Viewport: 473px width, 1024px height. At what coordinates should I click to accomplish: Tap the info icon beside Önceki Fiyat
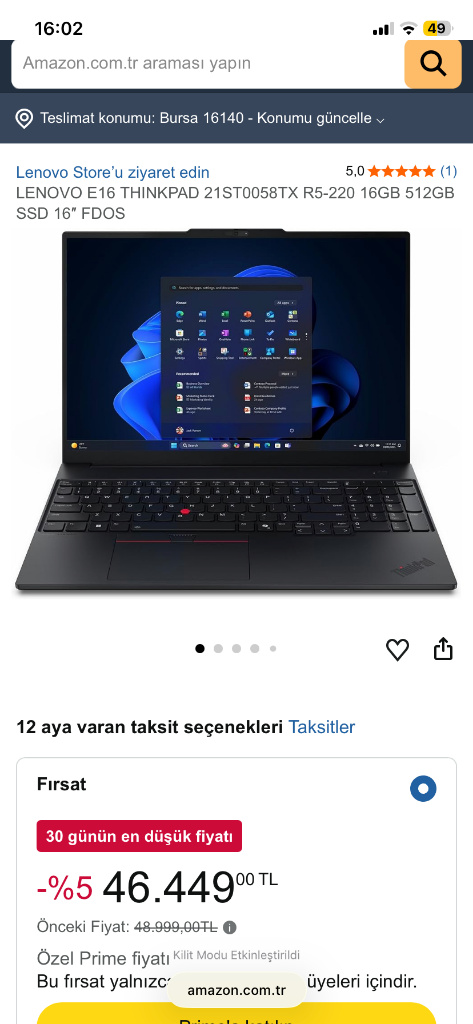pyautogui.click(x=229, y=927)
